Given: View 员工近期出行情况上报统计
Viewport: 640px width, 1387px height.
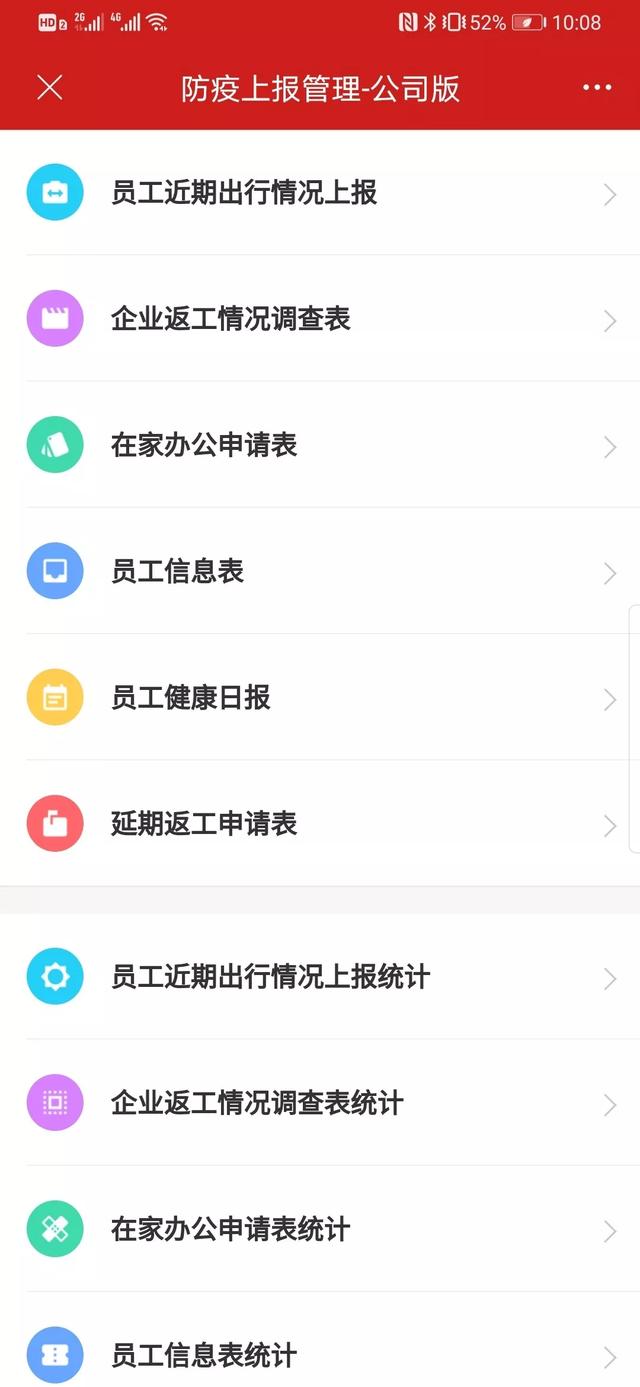Looking at the screenshot, I should click(x=320, y=977).
